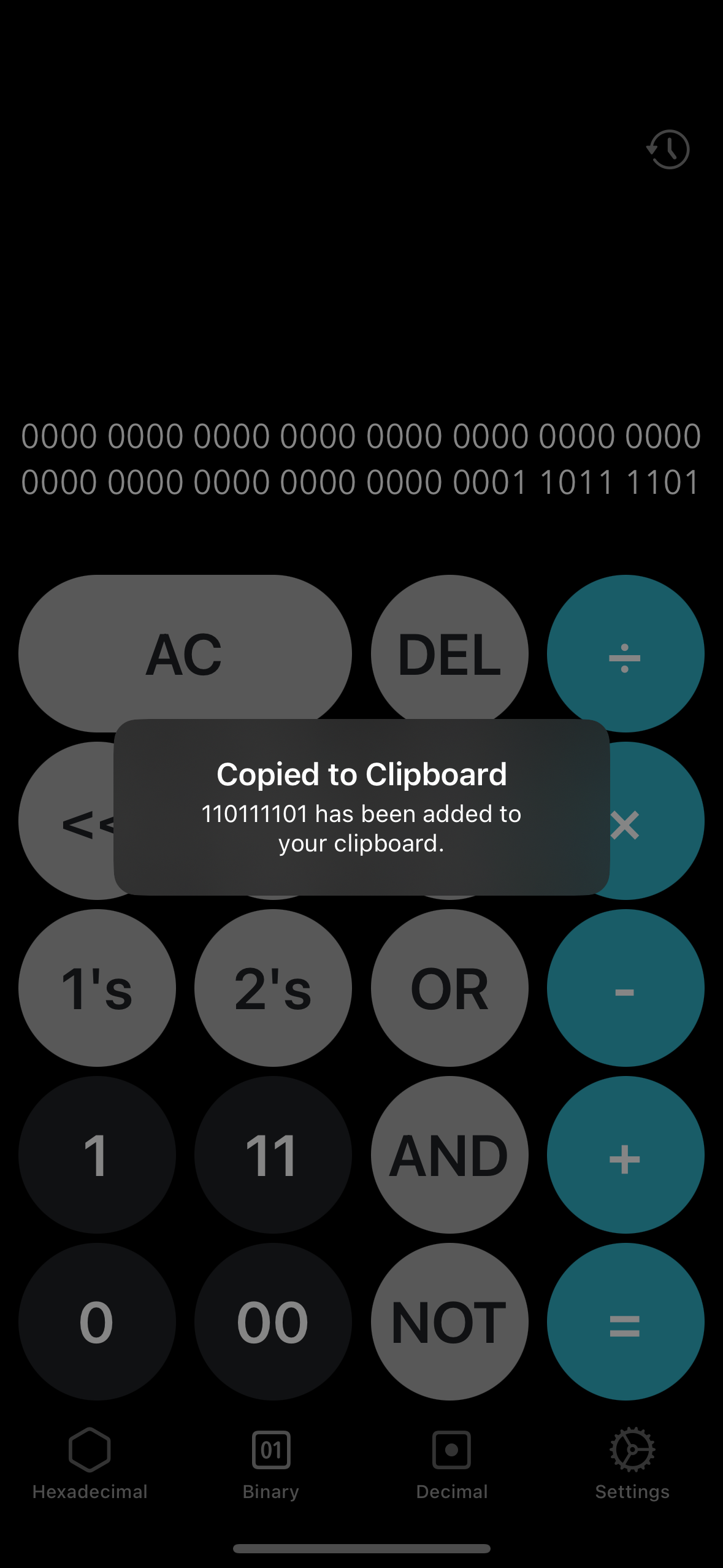Apply 2's complement

(273, 988)
